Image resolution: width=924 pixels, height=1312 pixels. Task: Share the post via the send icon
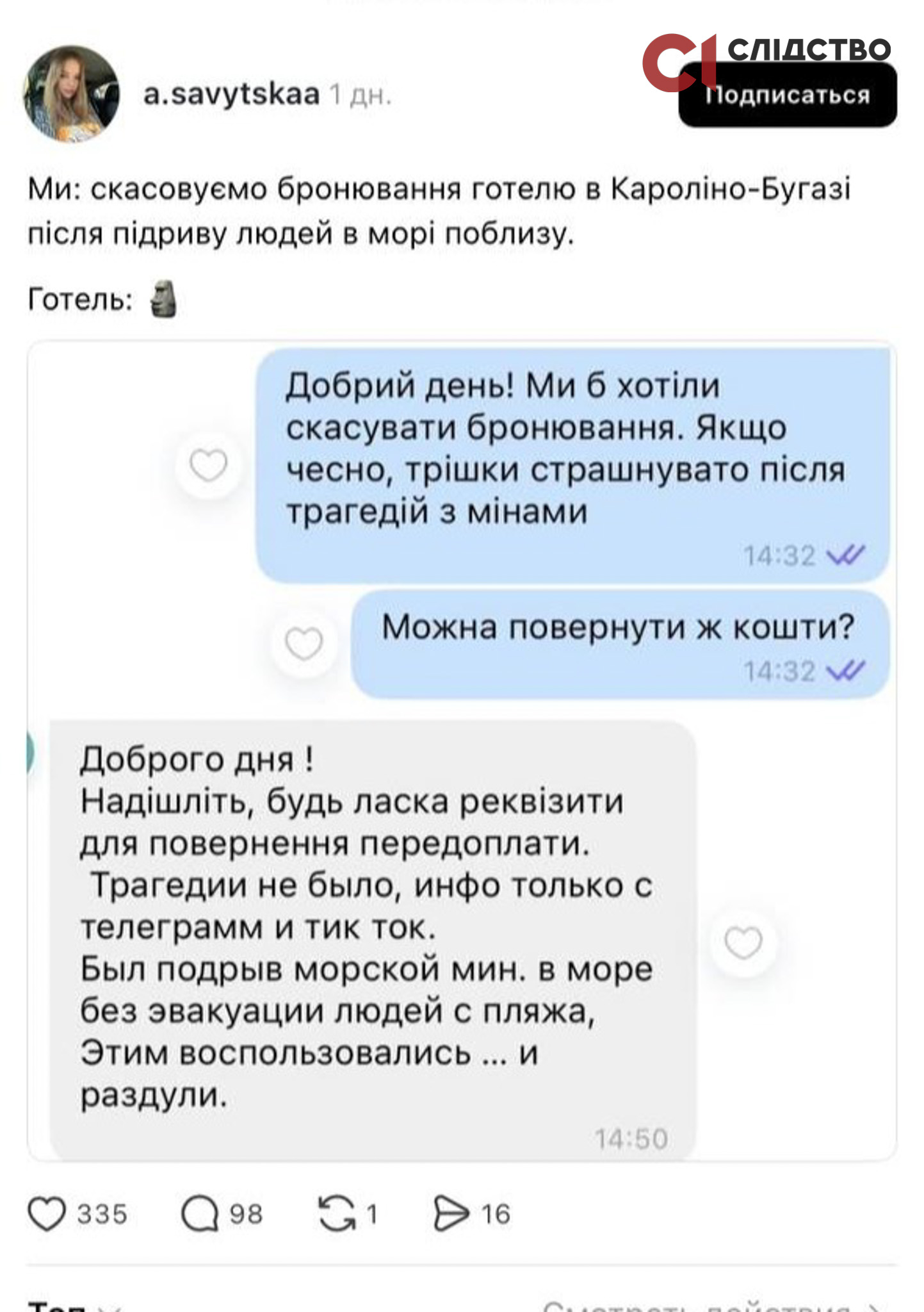[451, 1214]
